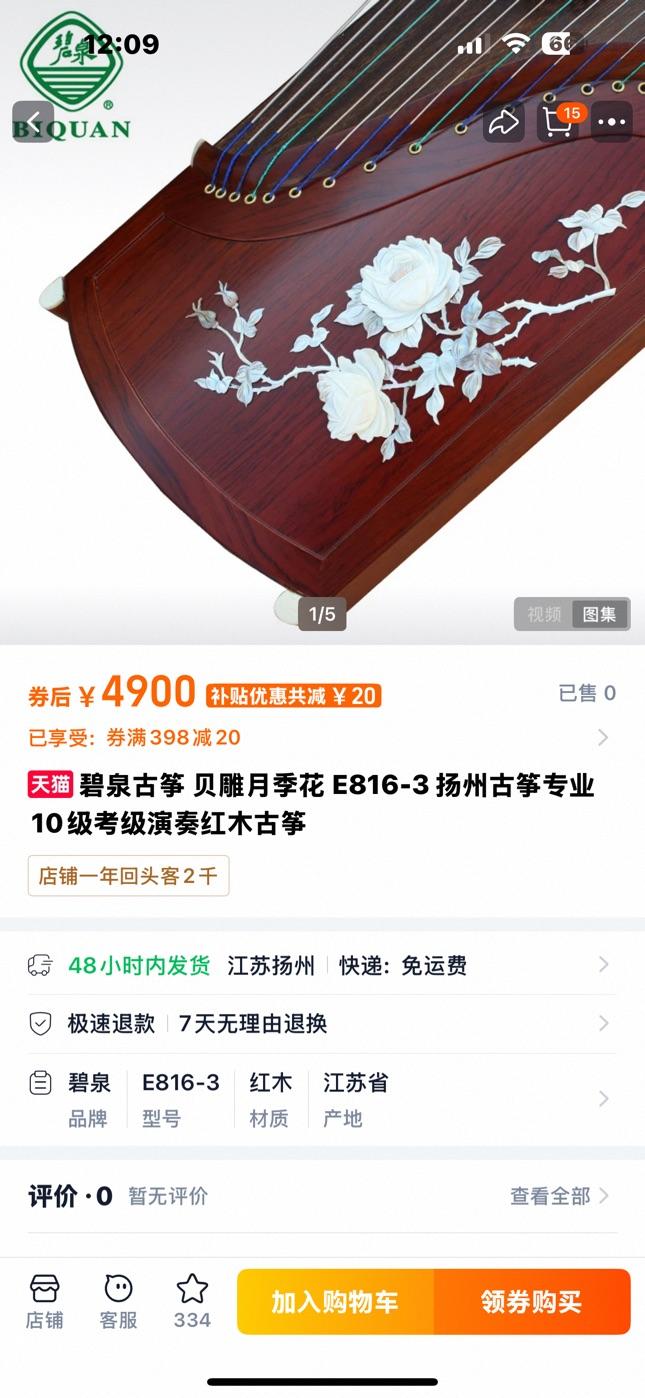Tap 加入购物车 to add to cart
645x1398 pixels.
click(x=335, y=1302)
